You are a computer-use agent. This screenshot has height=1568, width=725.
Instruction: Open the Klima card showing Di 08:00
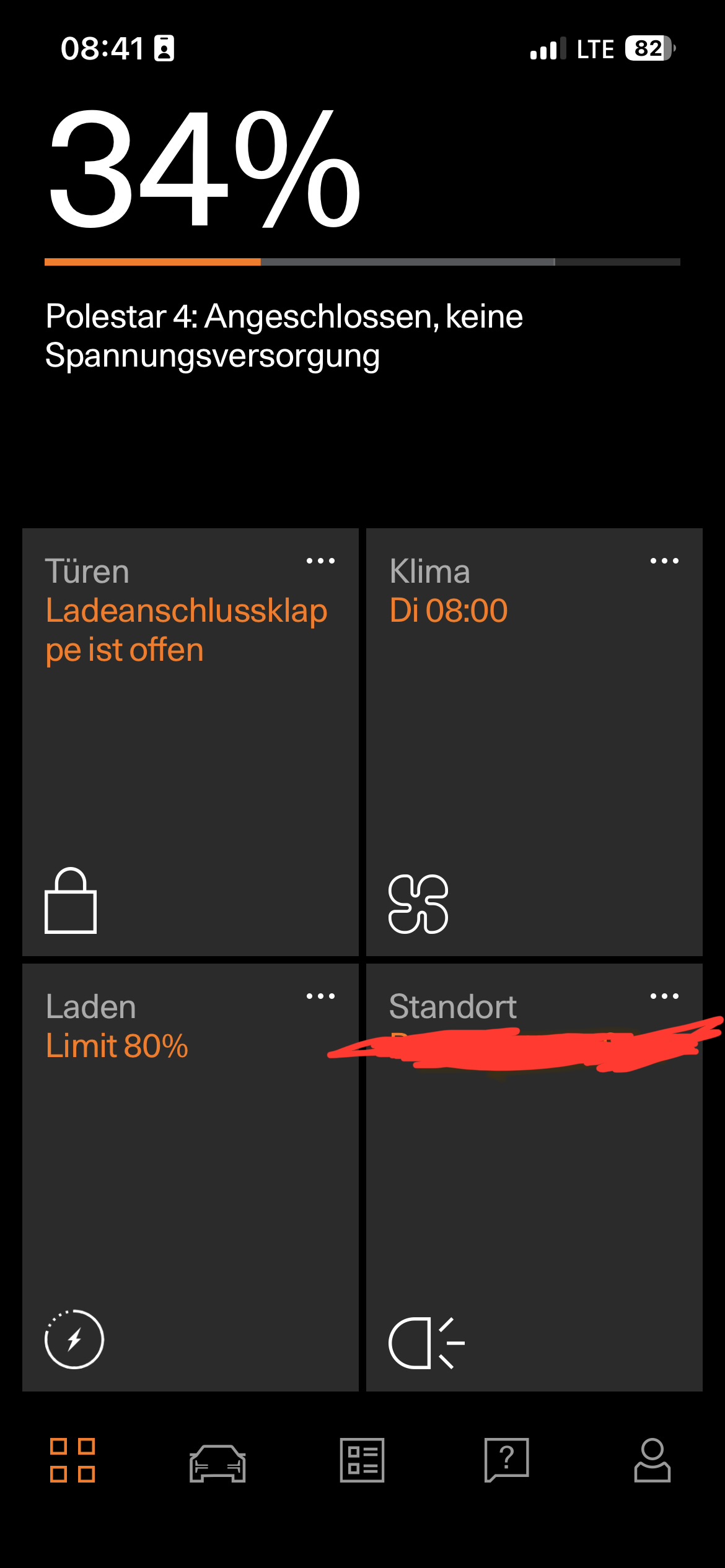[534, 743]
